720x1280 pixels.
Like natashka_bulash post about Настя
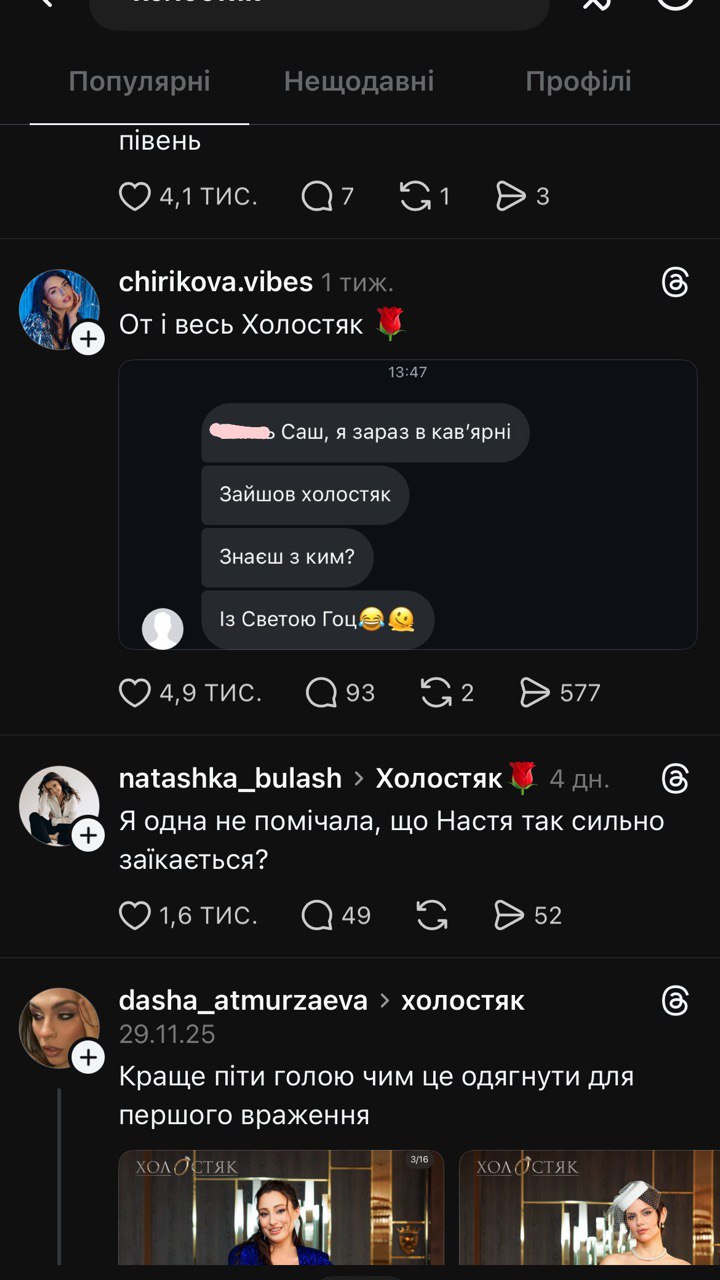click(x=135, y=915)
